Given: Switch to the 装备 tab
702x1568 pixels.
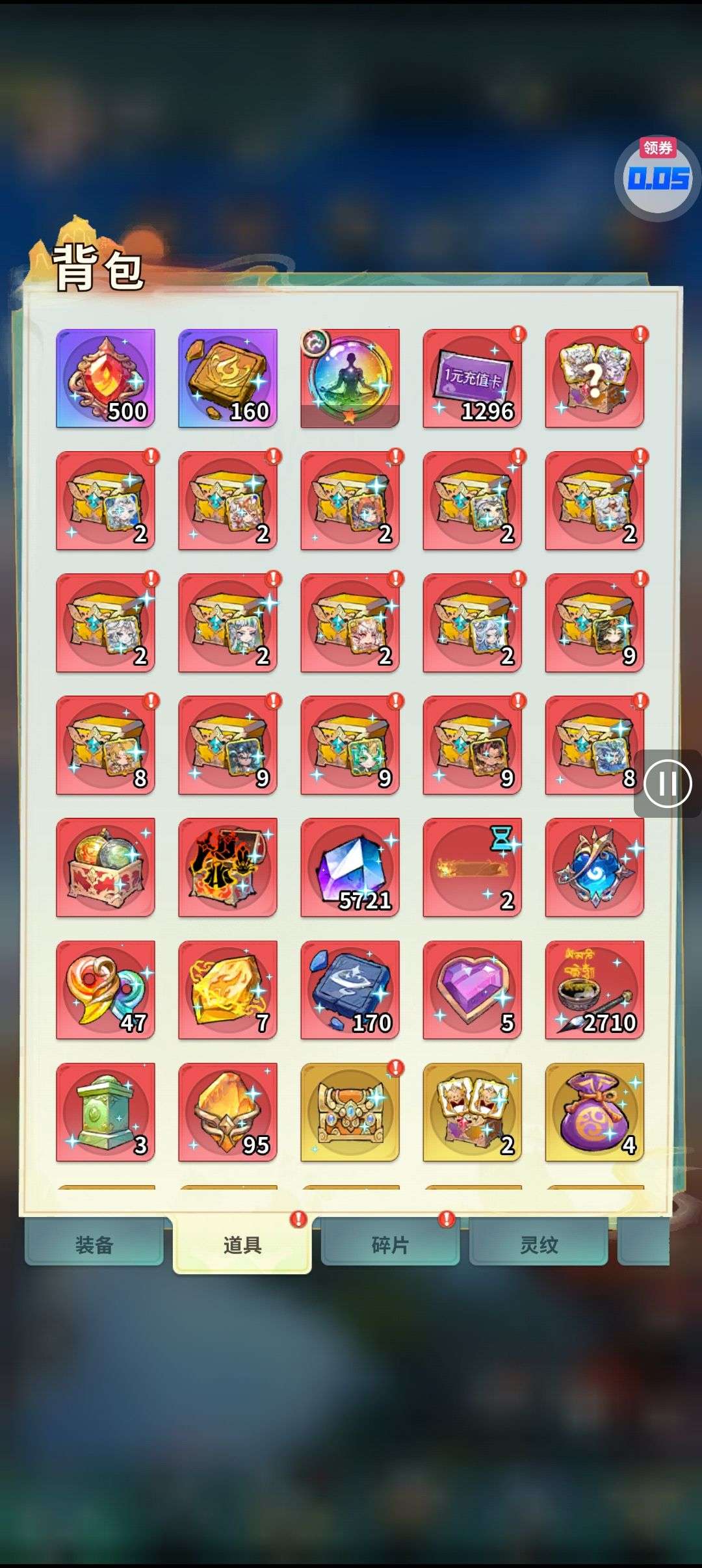Looking at the screenshot, I should pos(94,1244).
